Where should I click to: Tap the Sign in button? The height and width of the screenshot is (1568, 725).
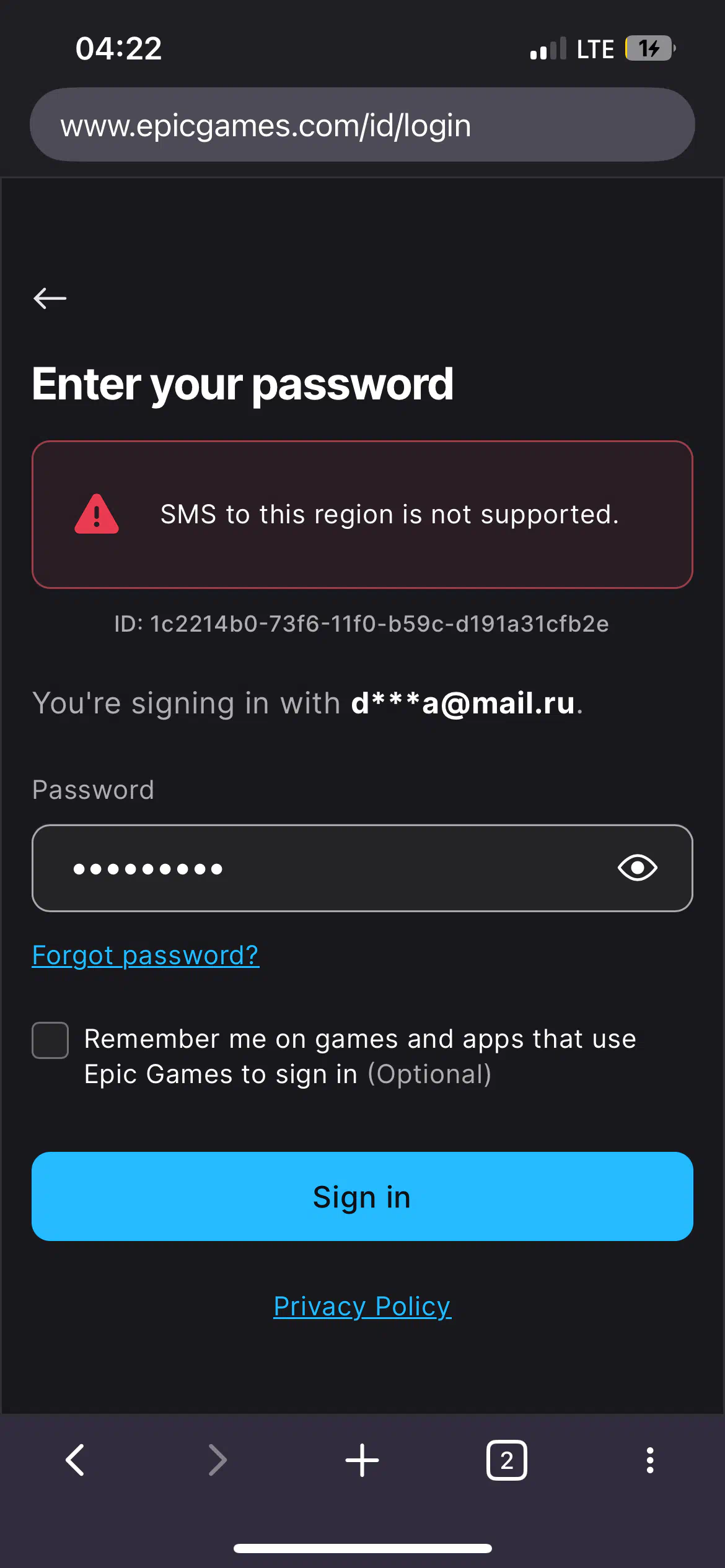click(x=362, y=1196)
